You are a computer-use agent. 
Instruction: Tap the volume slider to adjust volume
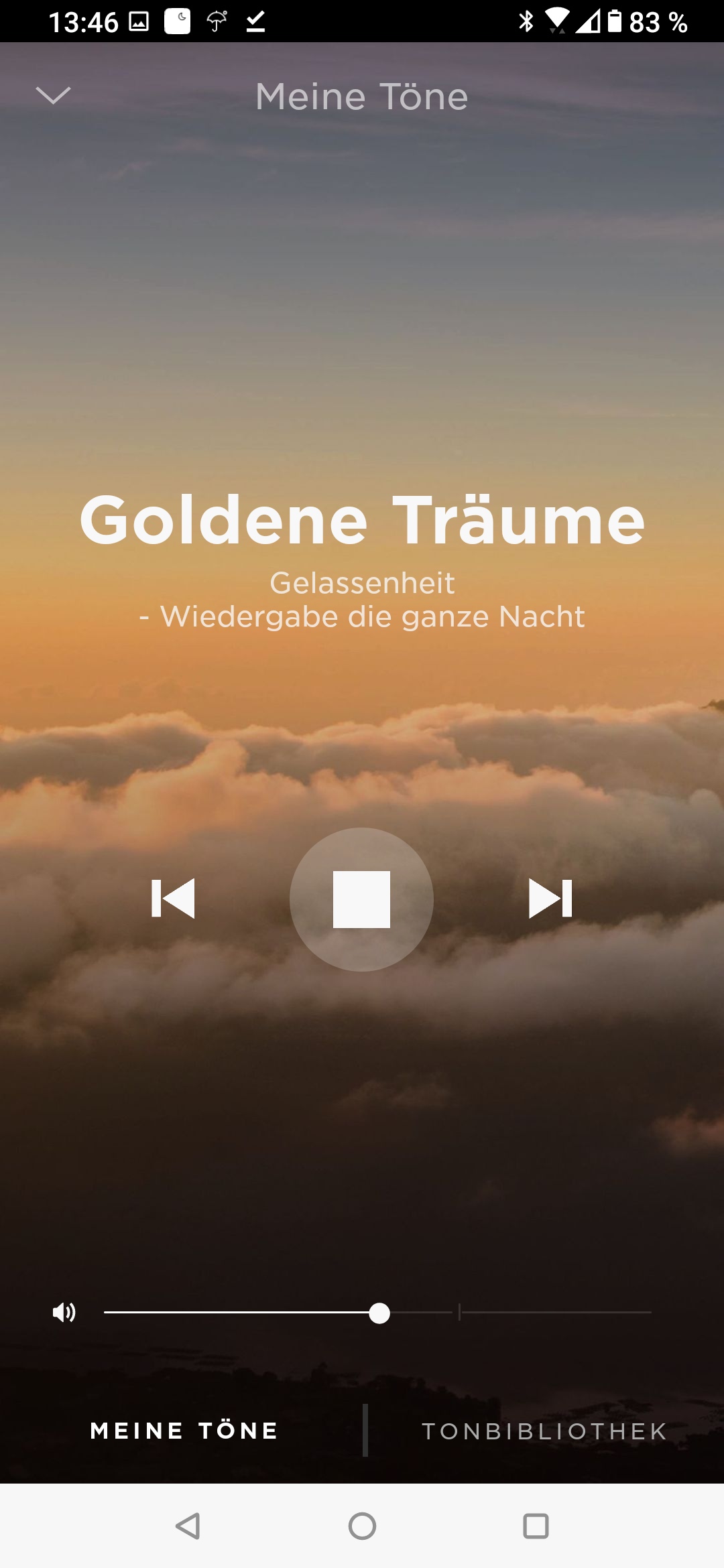(379, 1313)
